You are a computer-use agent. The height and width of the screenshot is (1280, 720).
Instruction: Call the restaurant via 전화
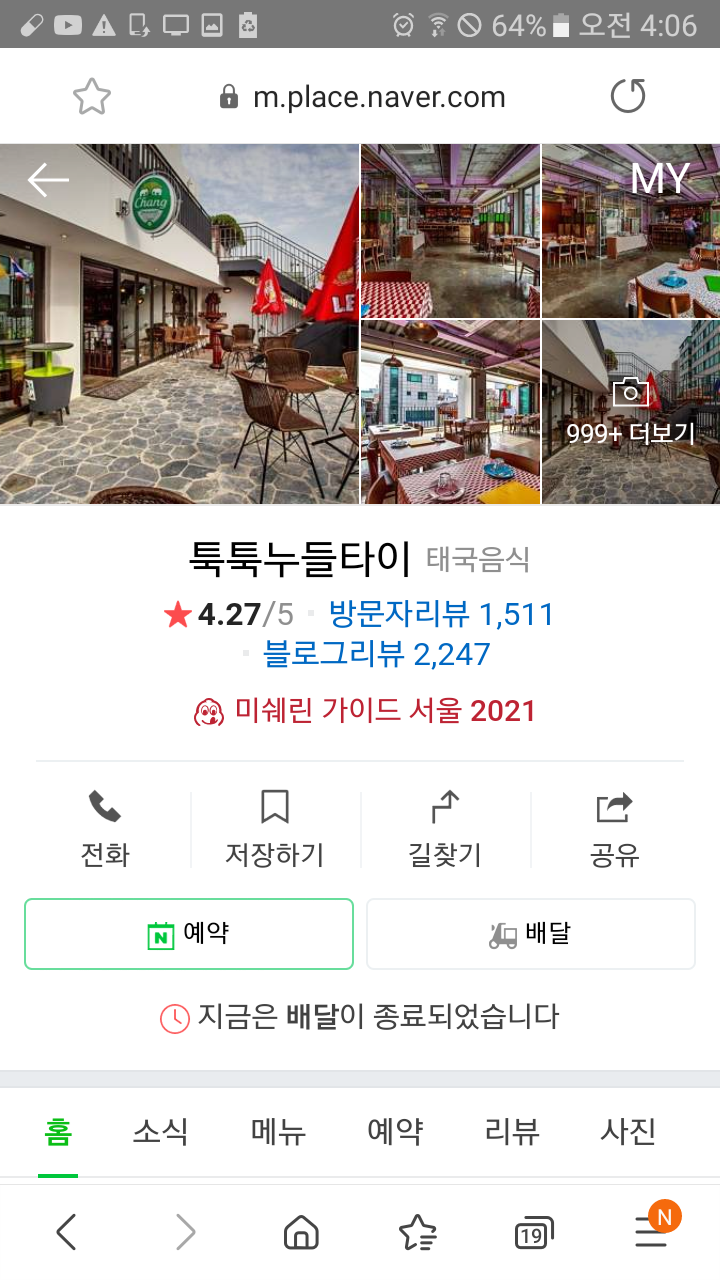[x=105, y=830]
